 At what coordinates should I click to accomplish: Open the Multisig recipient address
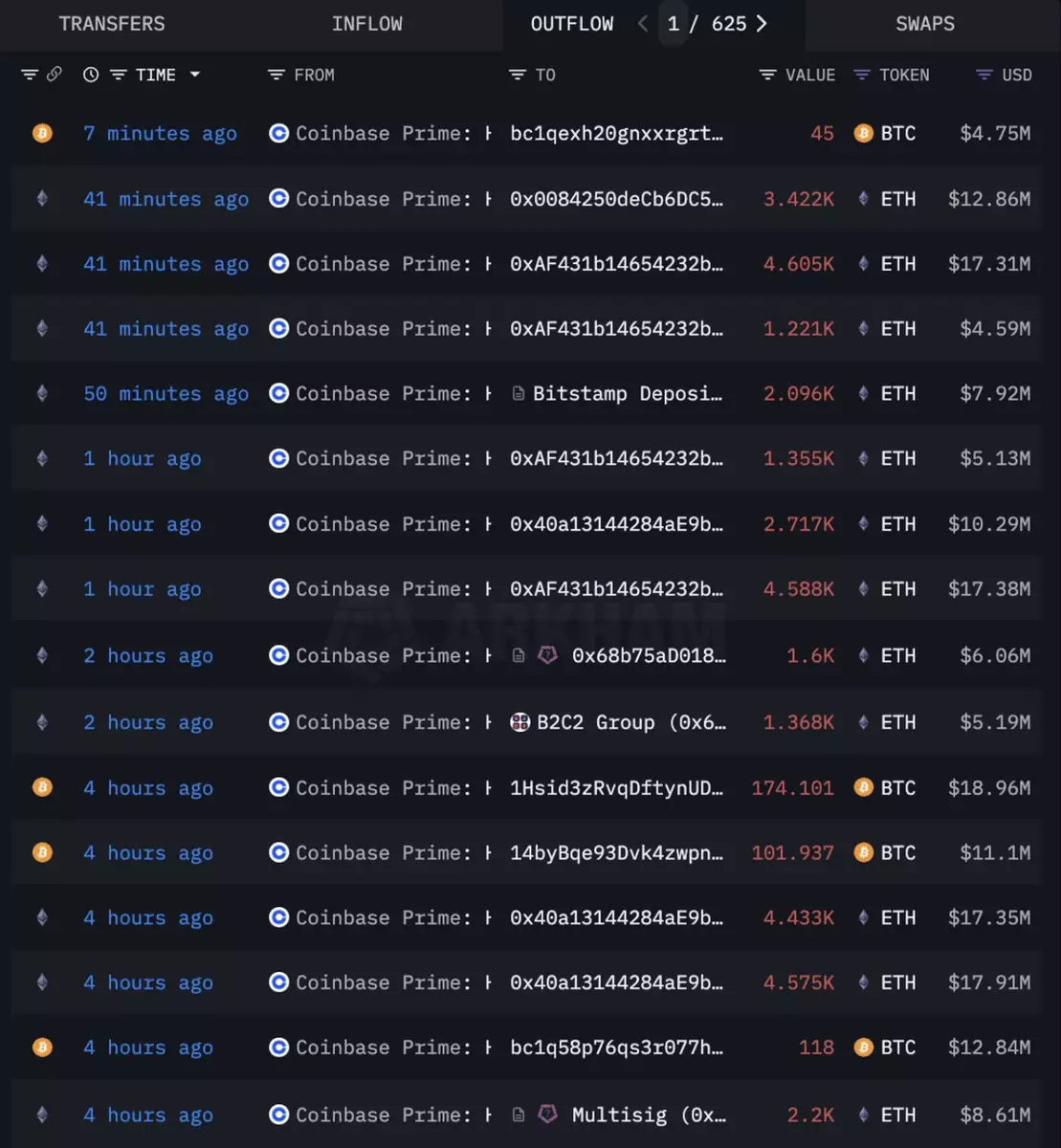[648, 1115]
